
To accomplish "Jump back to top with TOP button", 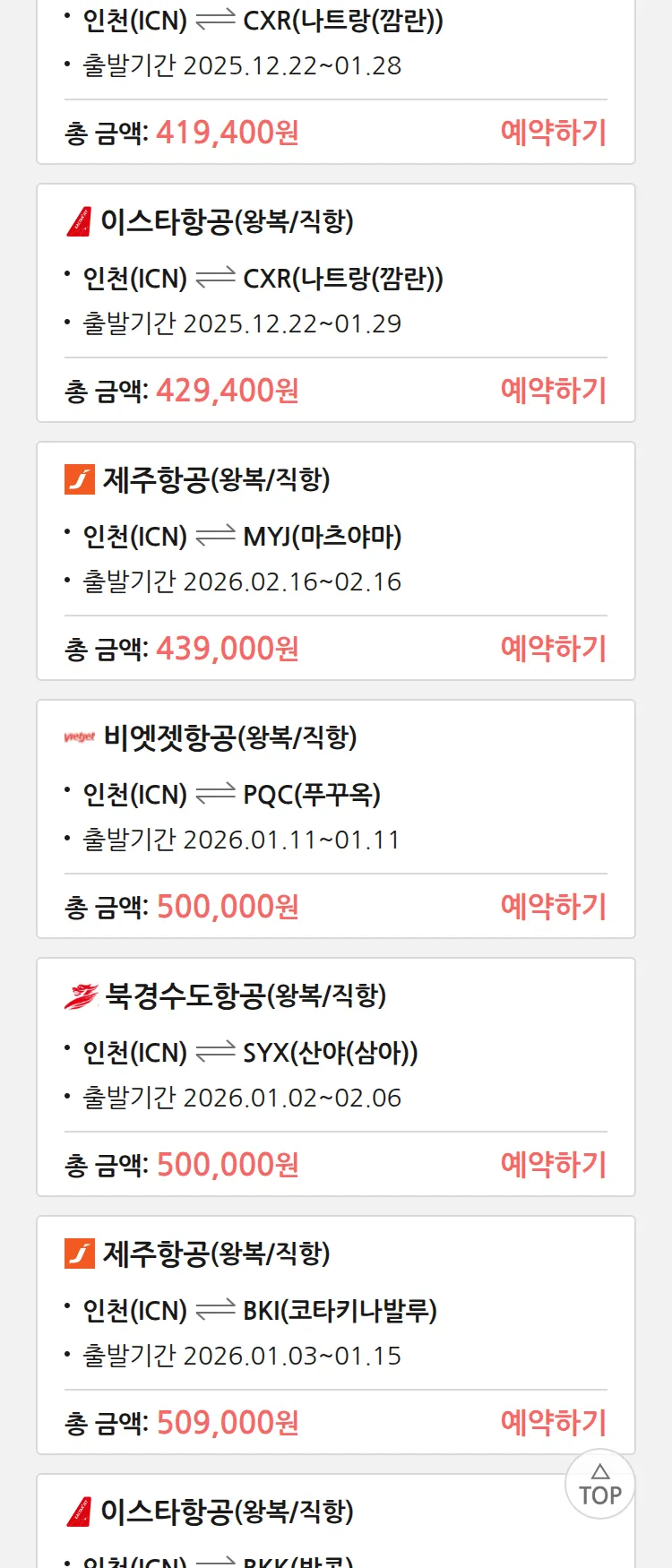I will point(599,1485).
